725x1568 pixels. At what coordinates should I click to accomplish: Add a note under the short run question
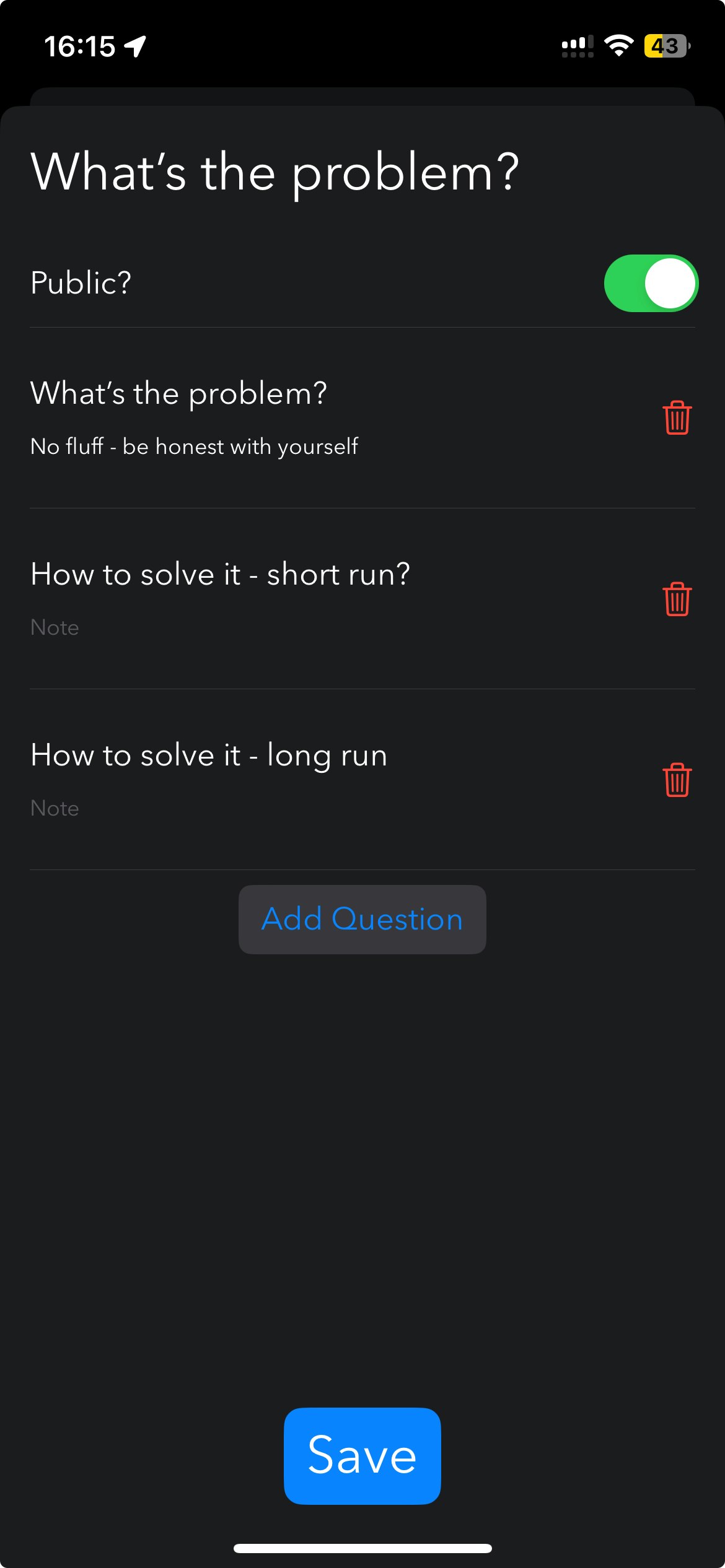(186, 627)
